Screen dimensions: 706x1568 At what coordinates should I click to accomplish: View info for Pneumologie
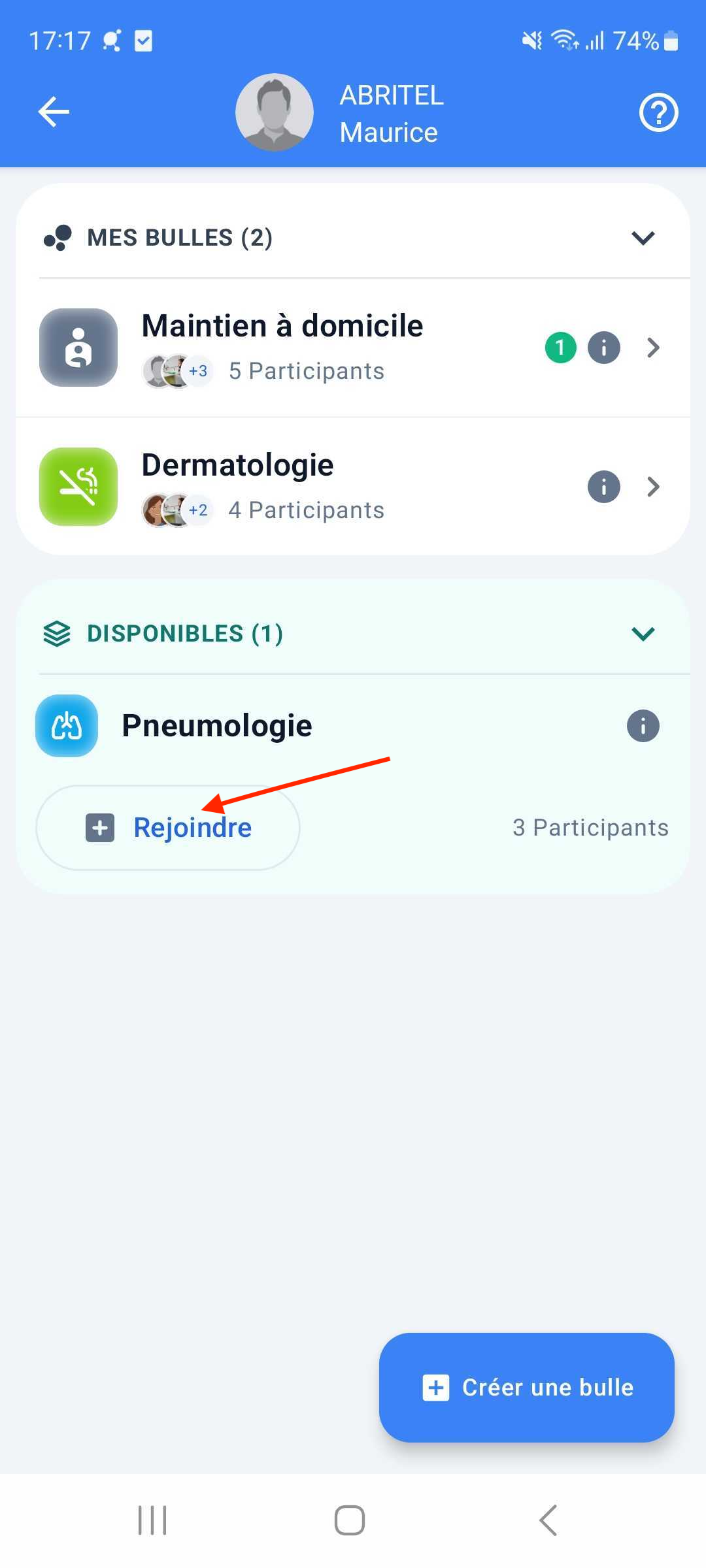[643, 726]
